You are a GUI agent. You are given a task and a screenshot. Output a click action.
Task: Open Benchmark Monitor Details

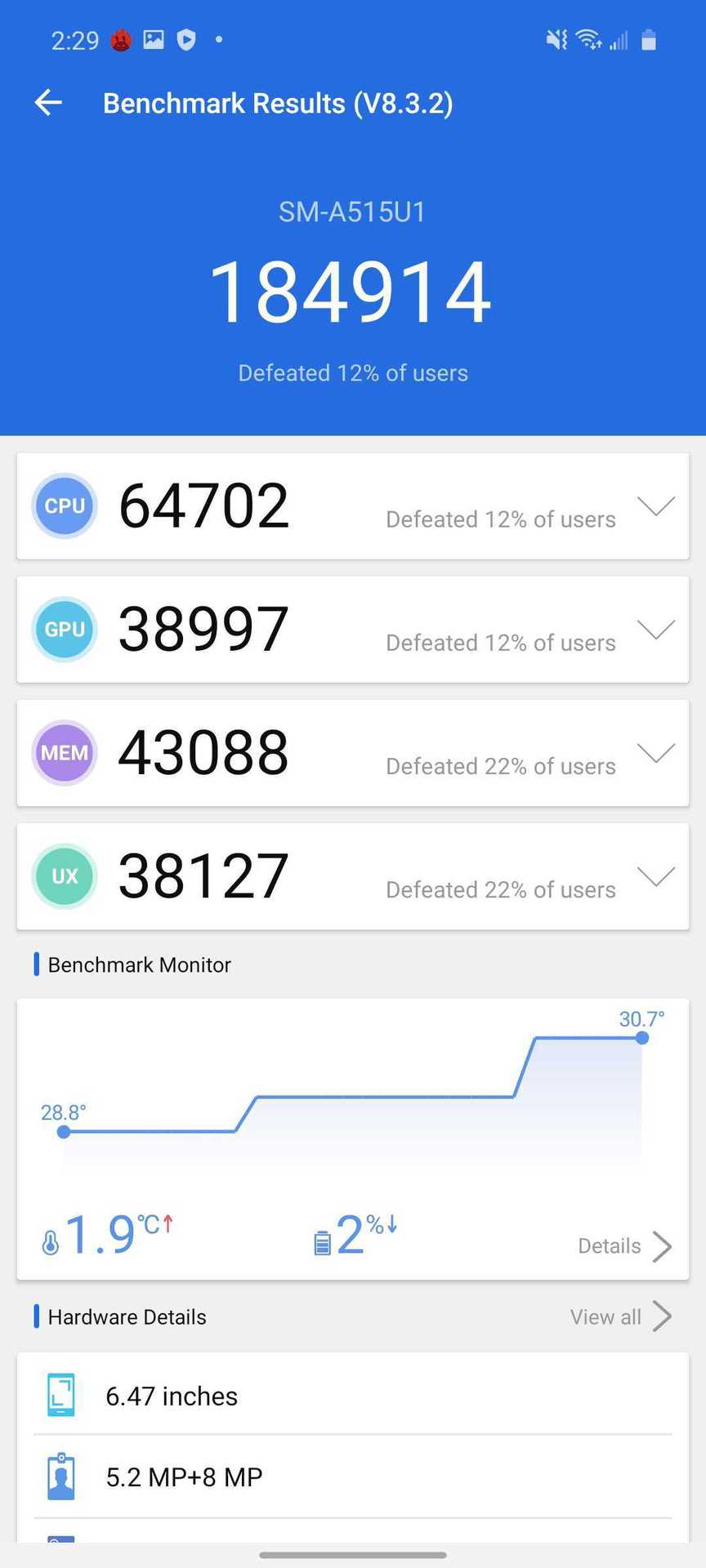pyautogui.click(x=624, y=1246)
